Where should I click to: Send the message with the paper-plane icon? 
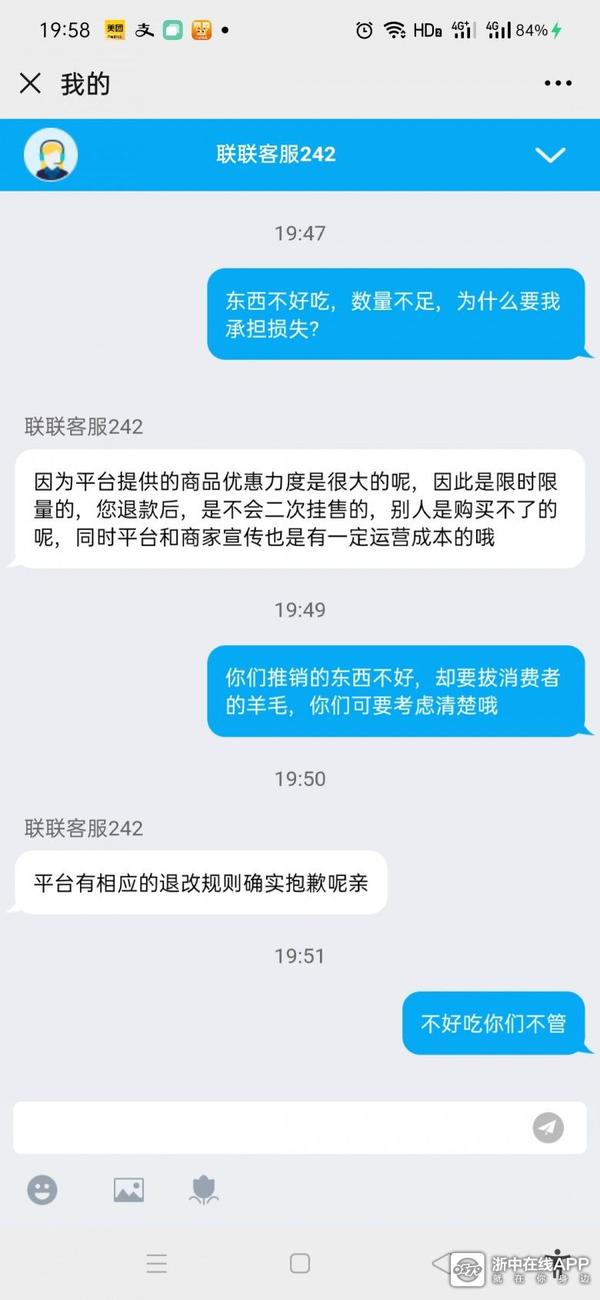548,1128
